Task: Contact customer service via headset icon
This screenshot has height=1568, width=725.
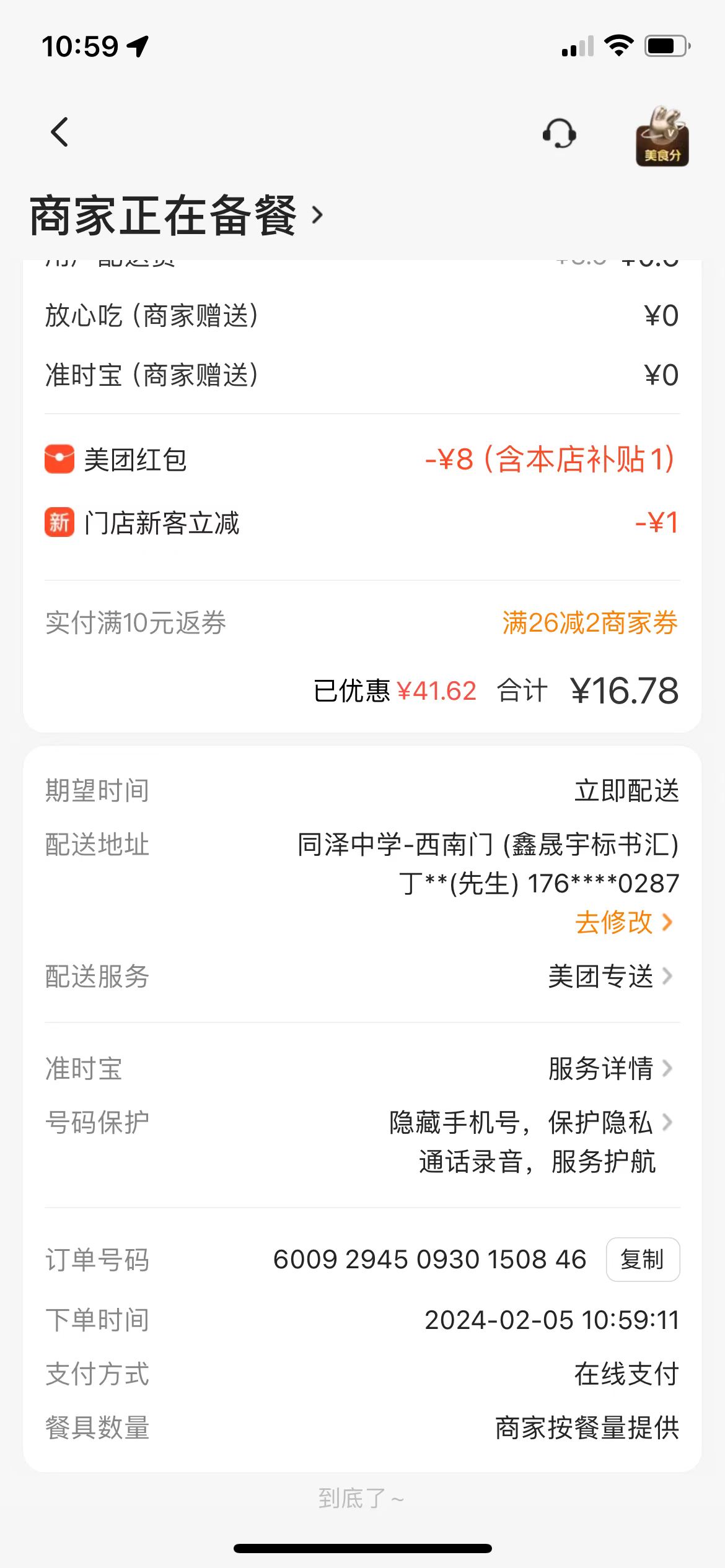Action: 559,134
